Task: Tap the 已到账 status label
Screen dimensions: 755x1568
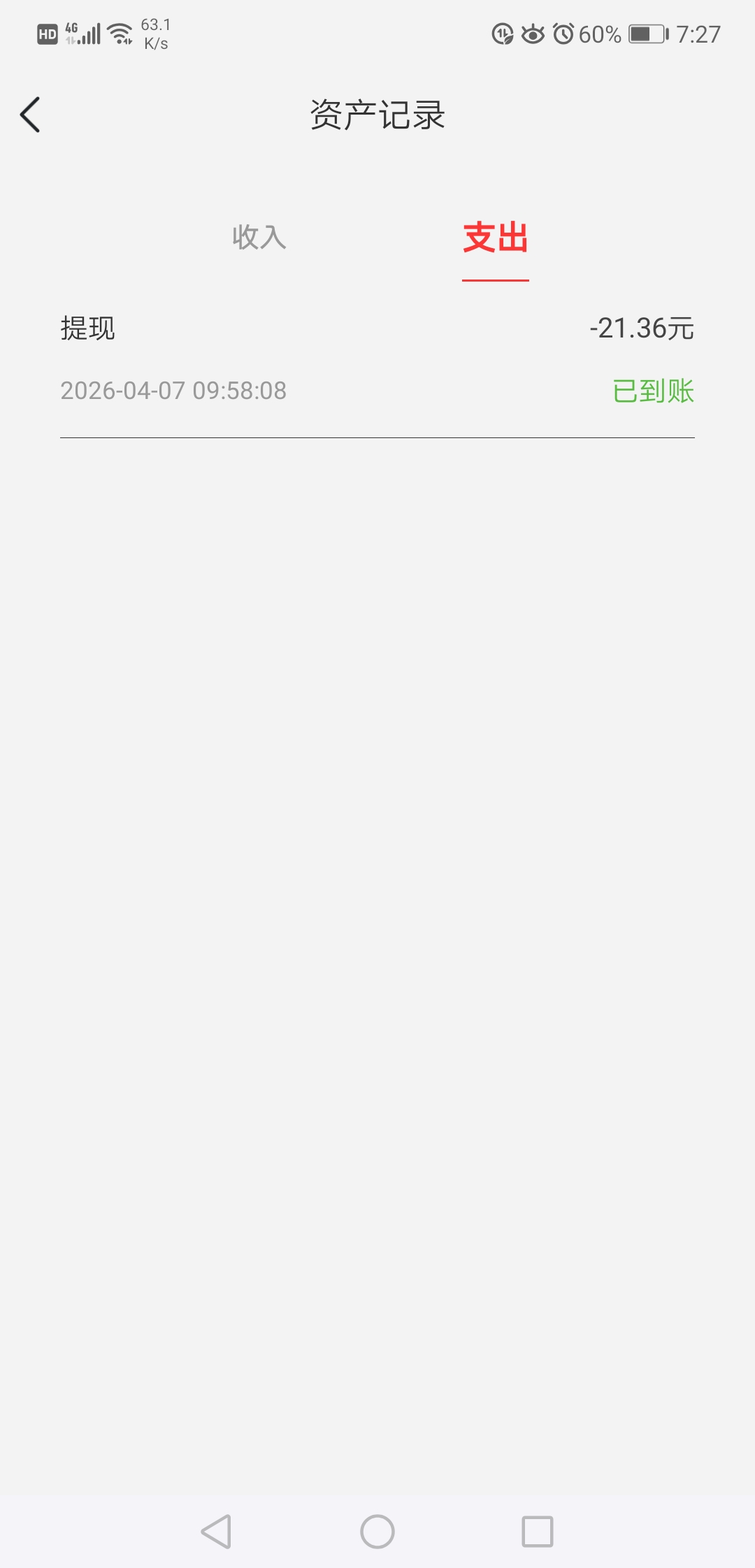Action: [653, 391]
